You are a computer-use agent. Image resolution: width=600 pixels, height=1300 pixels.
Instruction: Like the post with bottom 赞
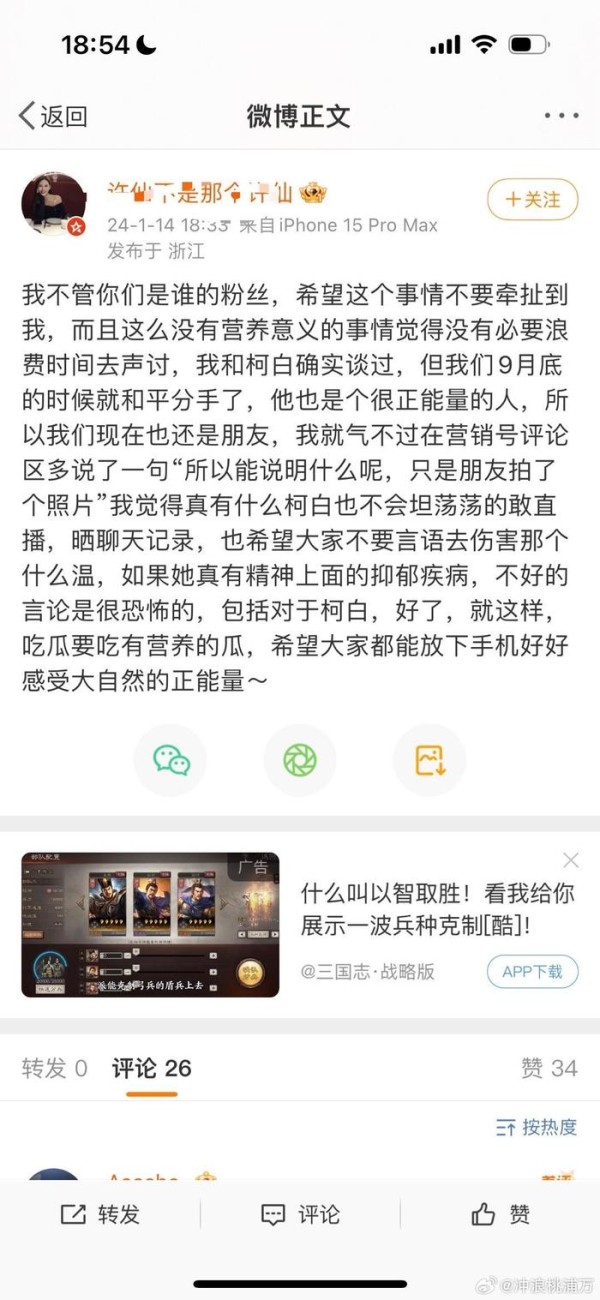[500, 1214]
